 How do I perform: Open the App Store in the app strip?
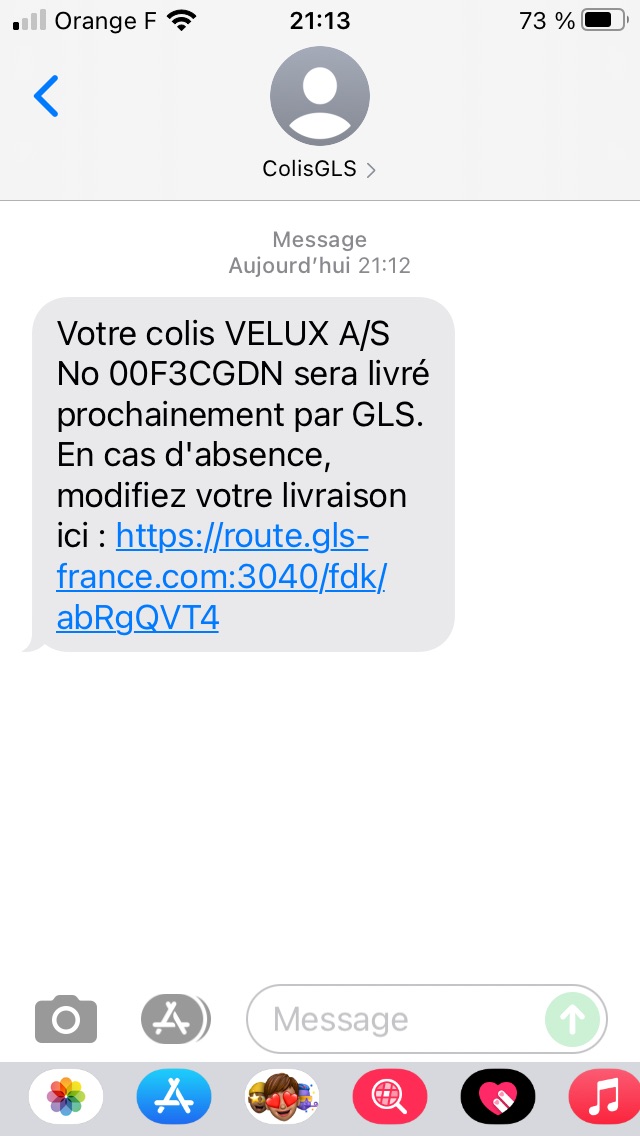[174, 1096]
